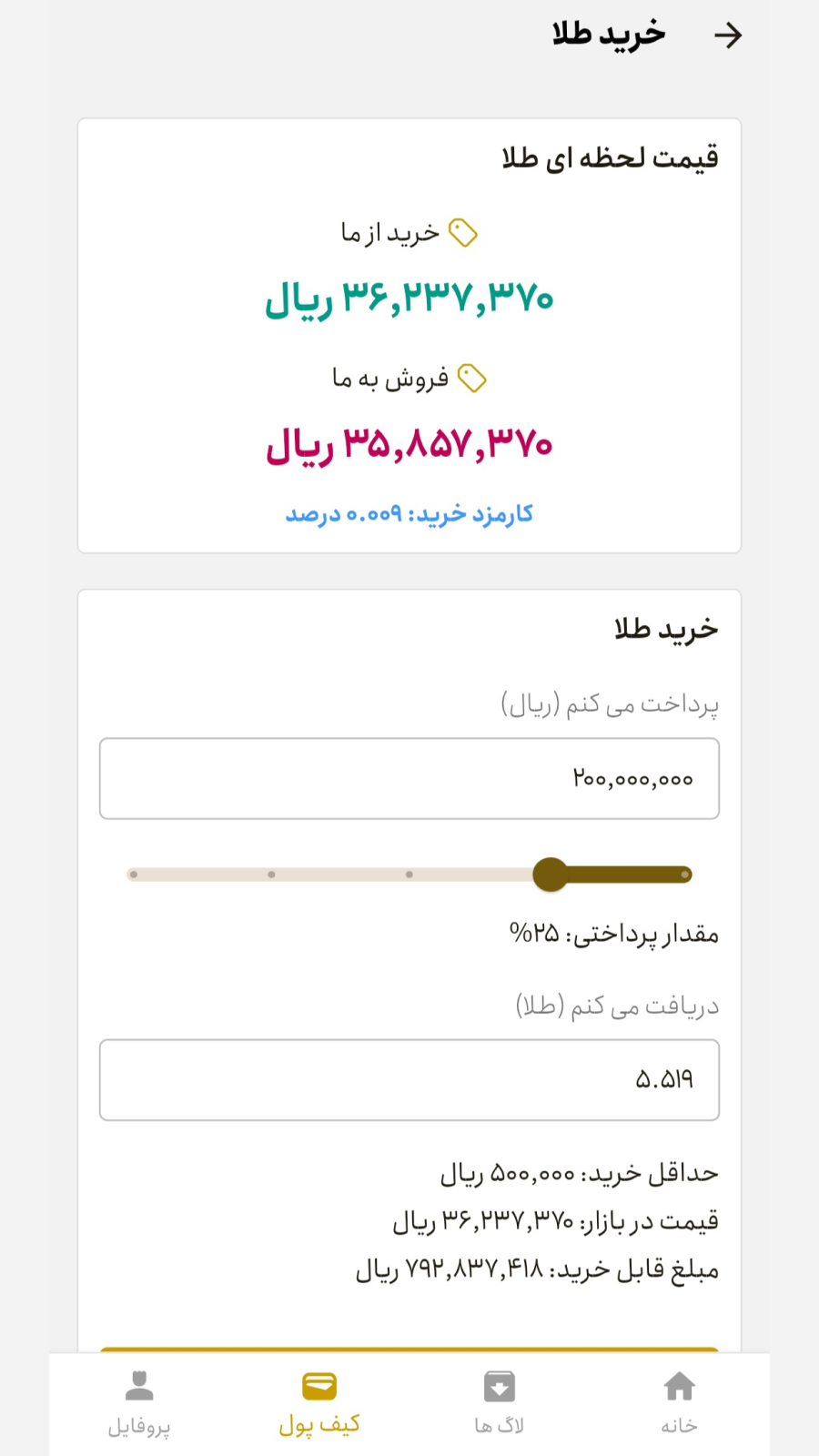Tap the wallet card icon above کیف پول
The height and width of the screenshot is (1456, 819).
coord(318,1385)
